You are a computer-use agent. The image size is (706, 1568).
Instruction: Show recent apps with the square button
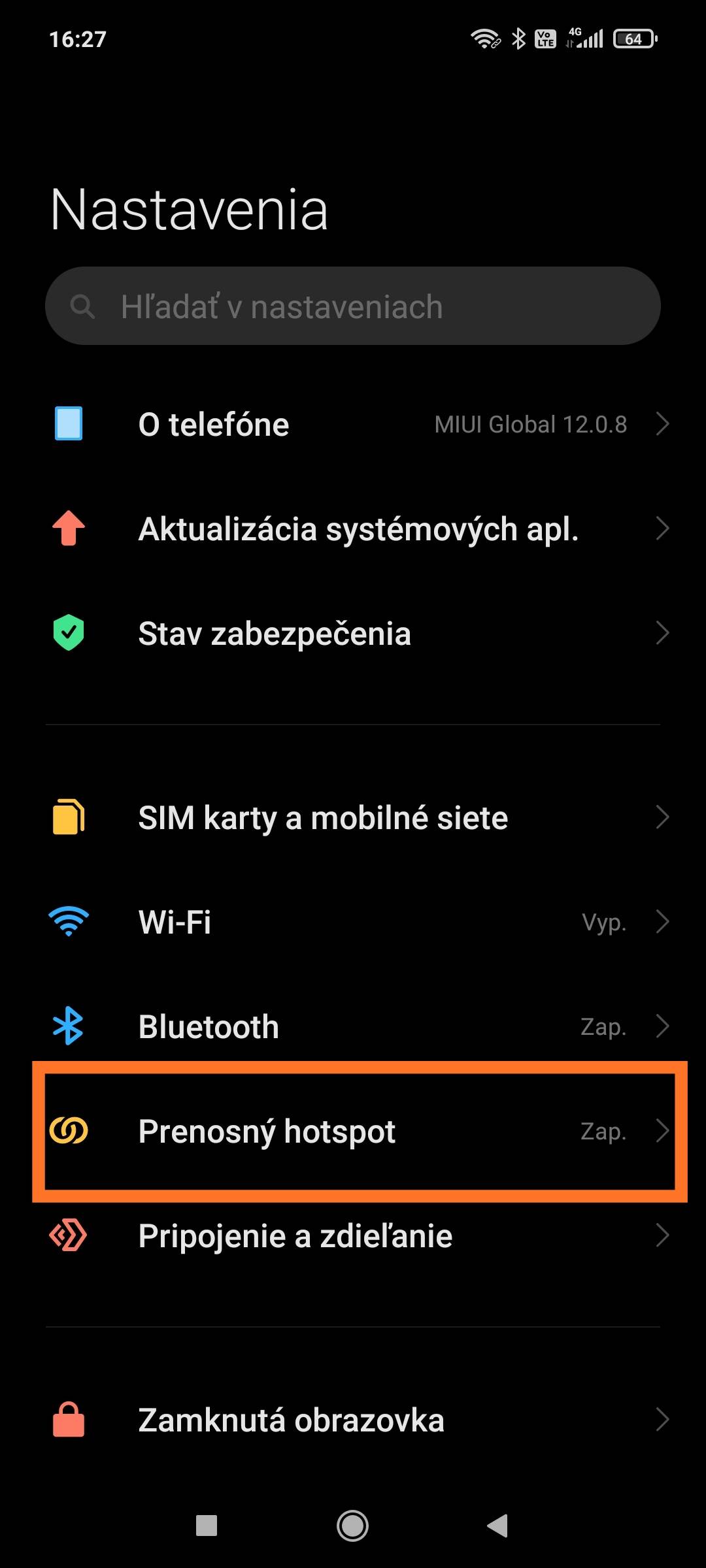click(x=207, y=1526)
